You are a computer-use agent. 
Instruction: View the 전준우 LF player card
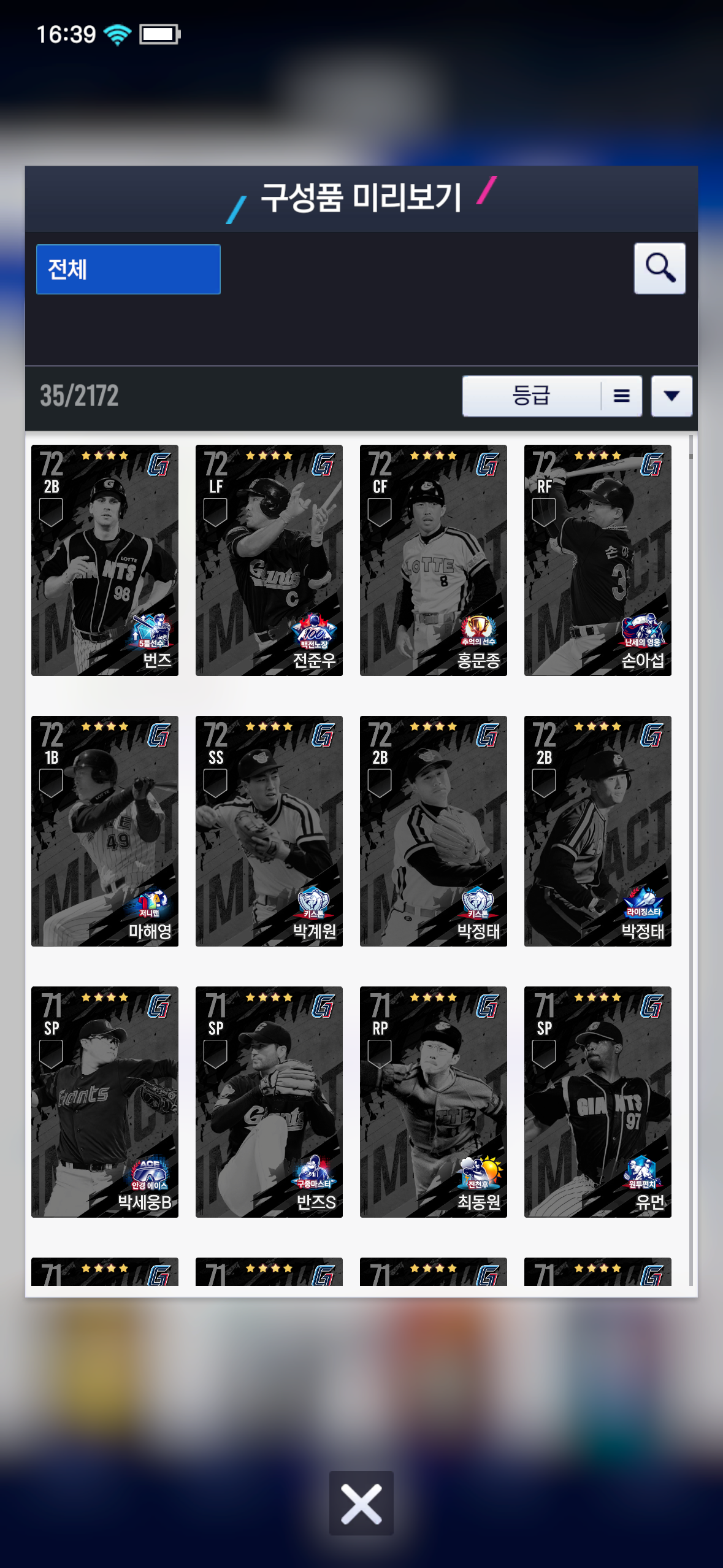point(269,560)
